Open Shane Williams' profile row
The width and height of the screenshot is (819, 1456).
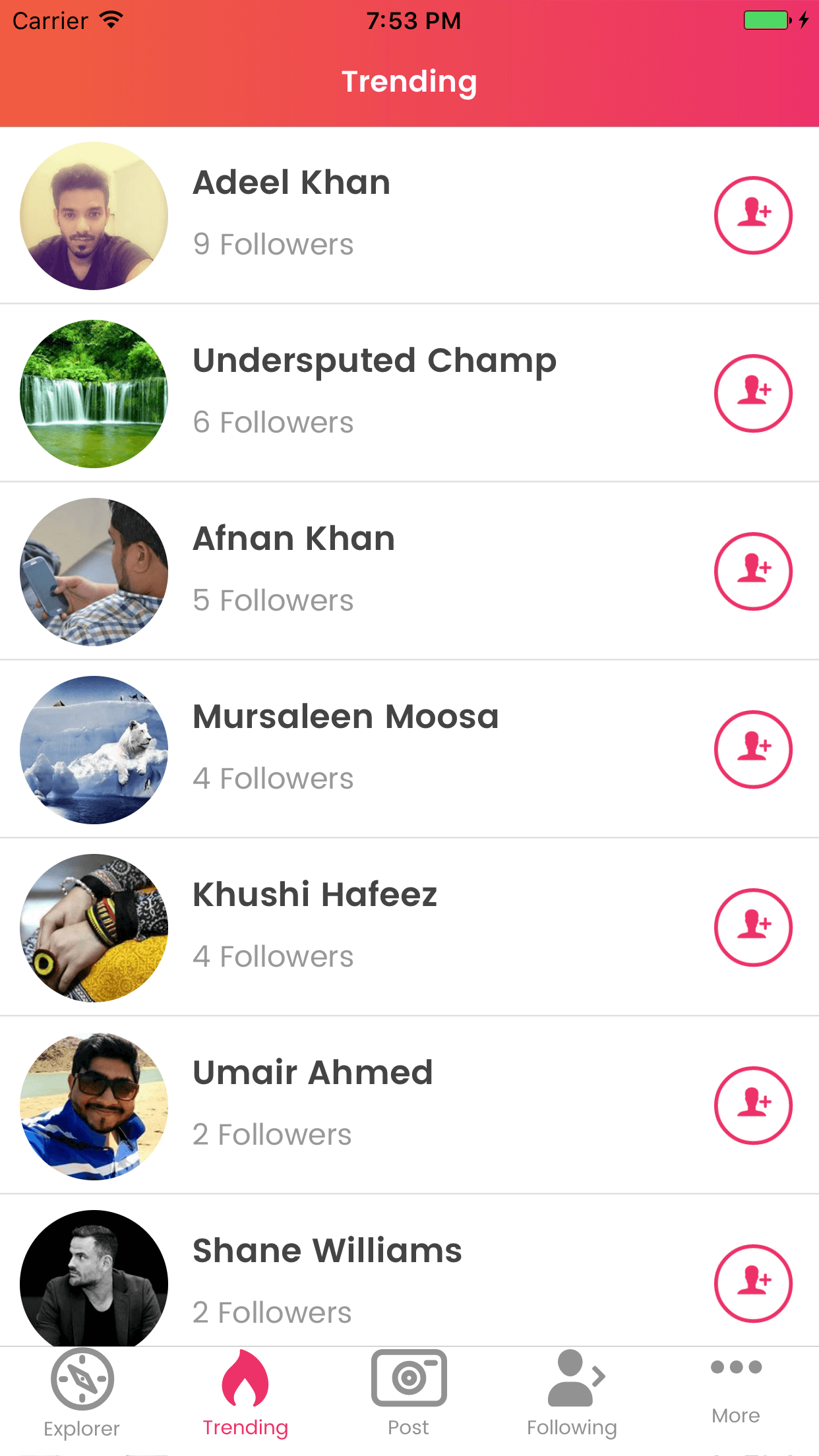point(409,1271)
